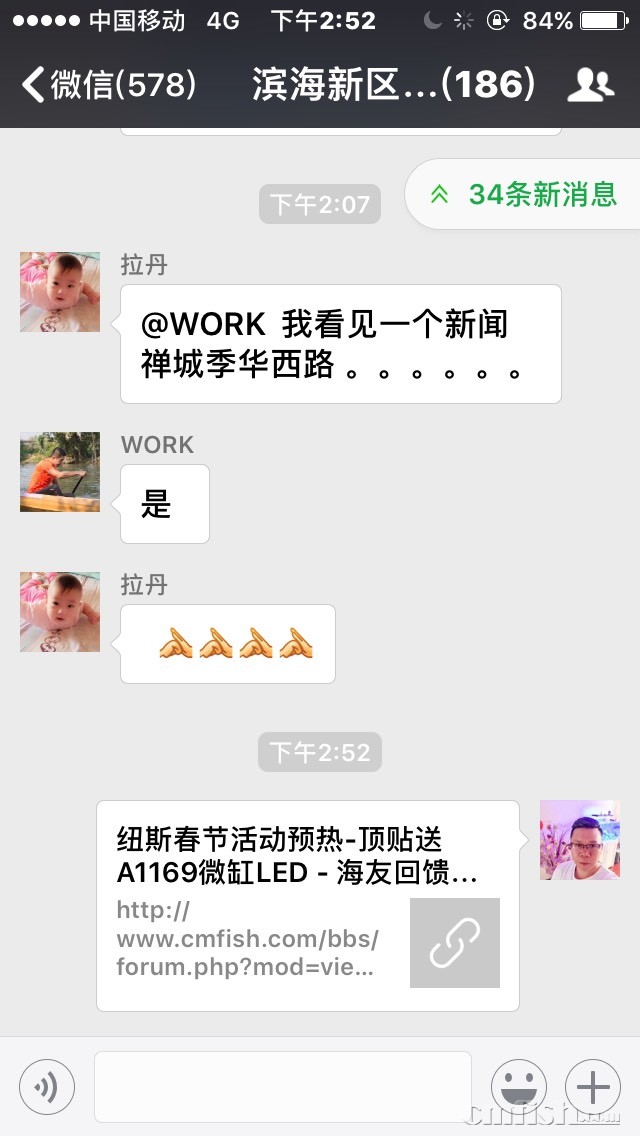Open the shared 纽斯春节活动预热 link card
This screenshot has width=640, height=1136.
point(308,905)
